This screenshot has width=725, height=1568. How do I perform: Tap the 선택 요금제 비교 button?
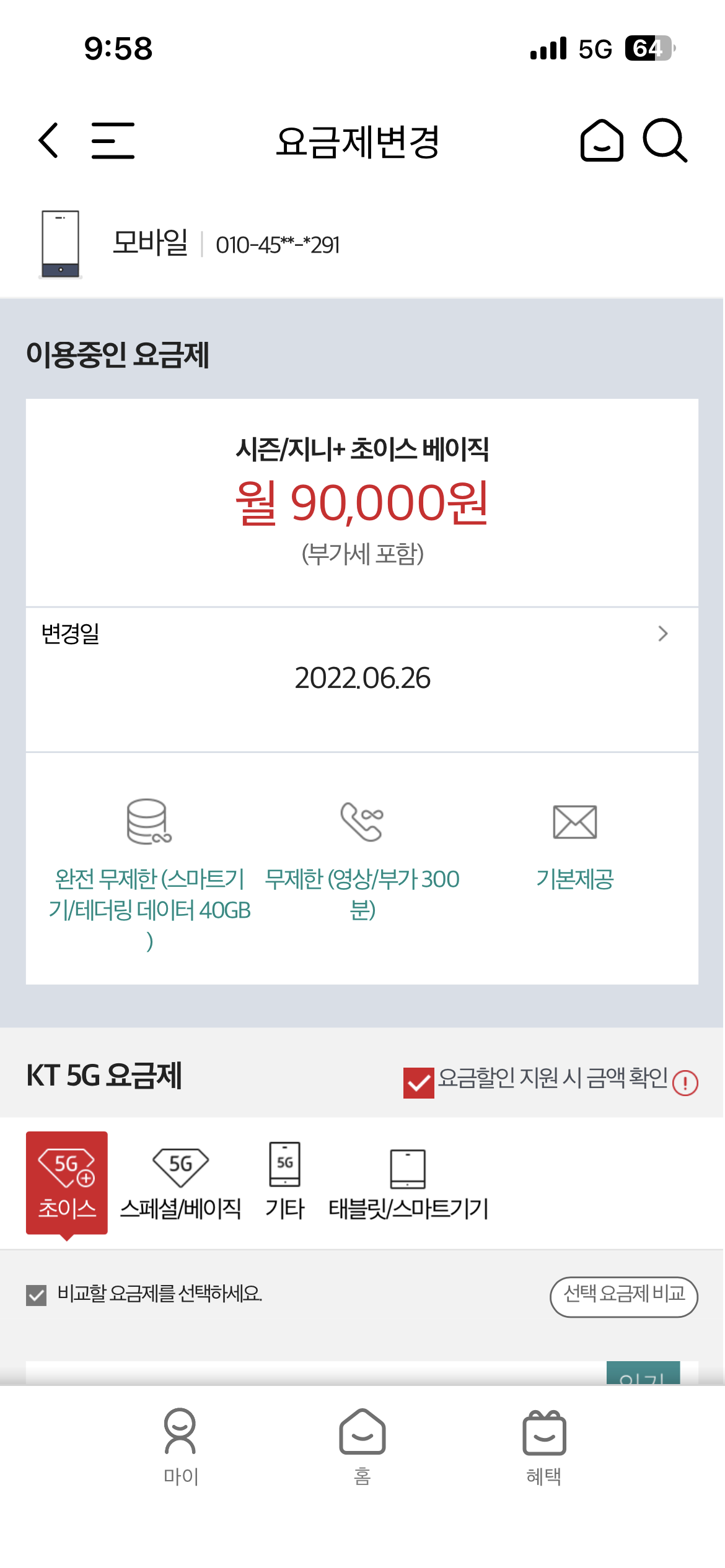point(623,1295)
